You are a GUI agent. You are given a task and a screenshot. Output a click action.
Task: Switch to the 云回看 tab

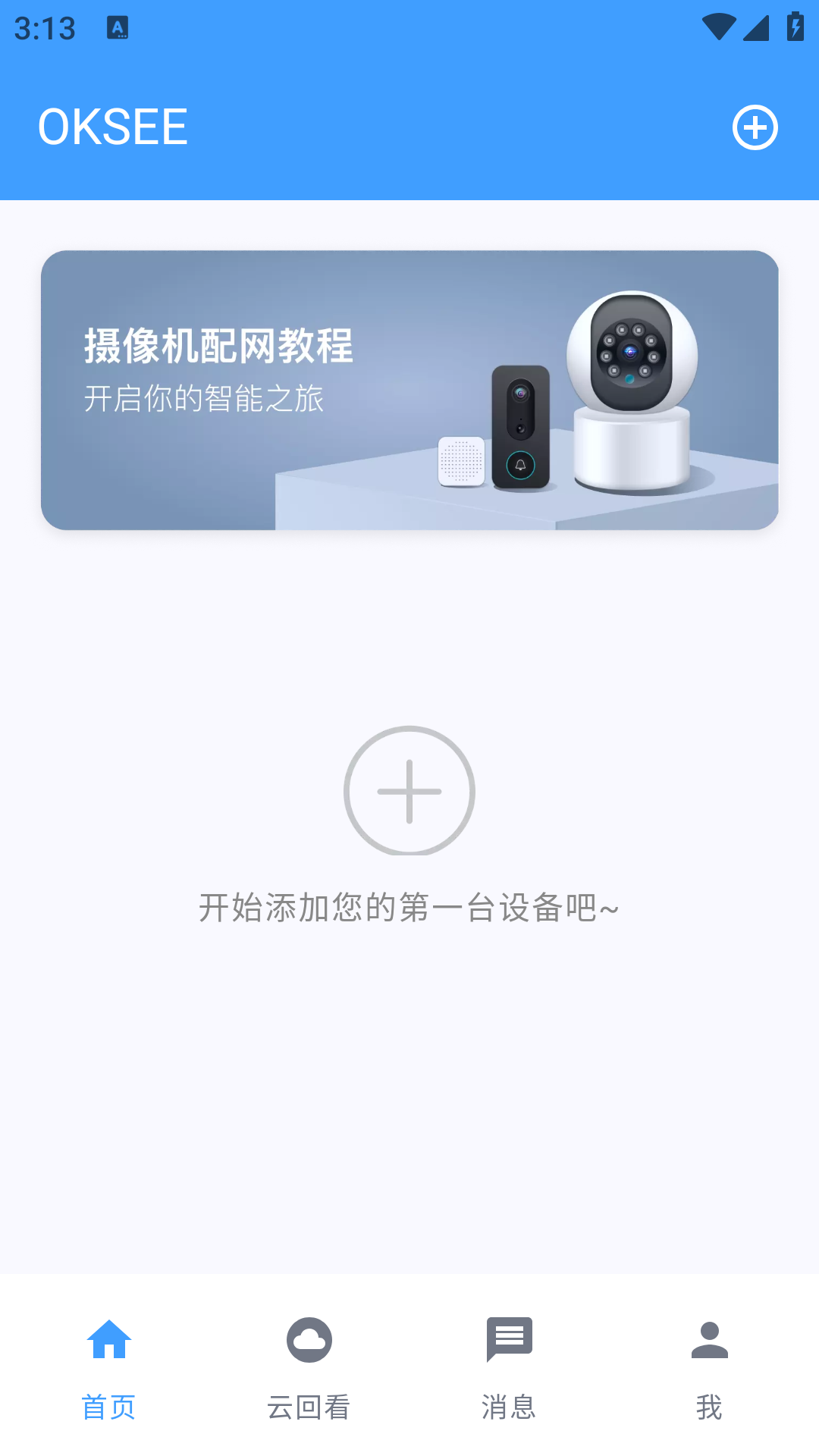click(309, 1407)
